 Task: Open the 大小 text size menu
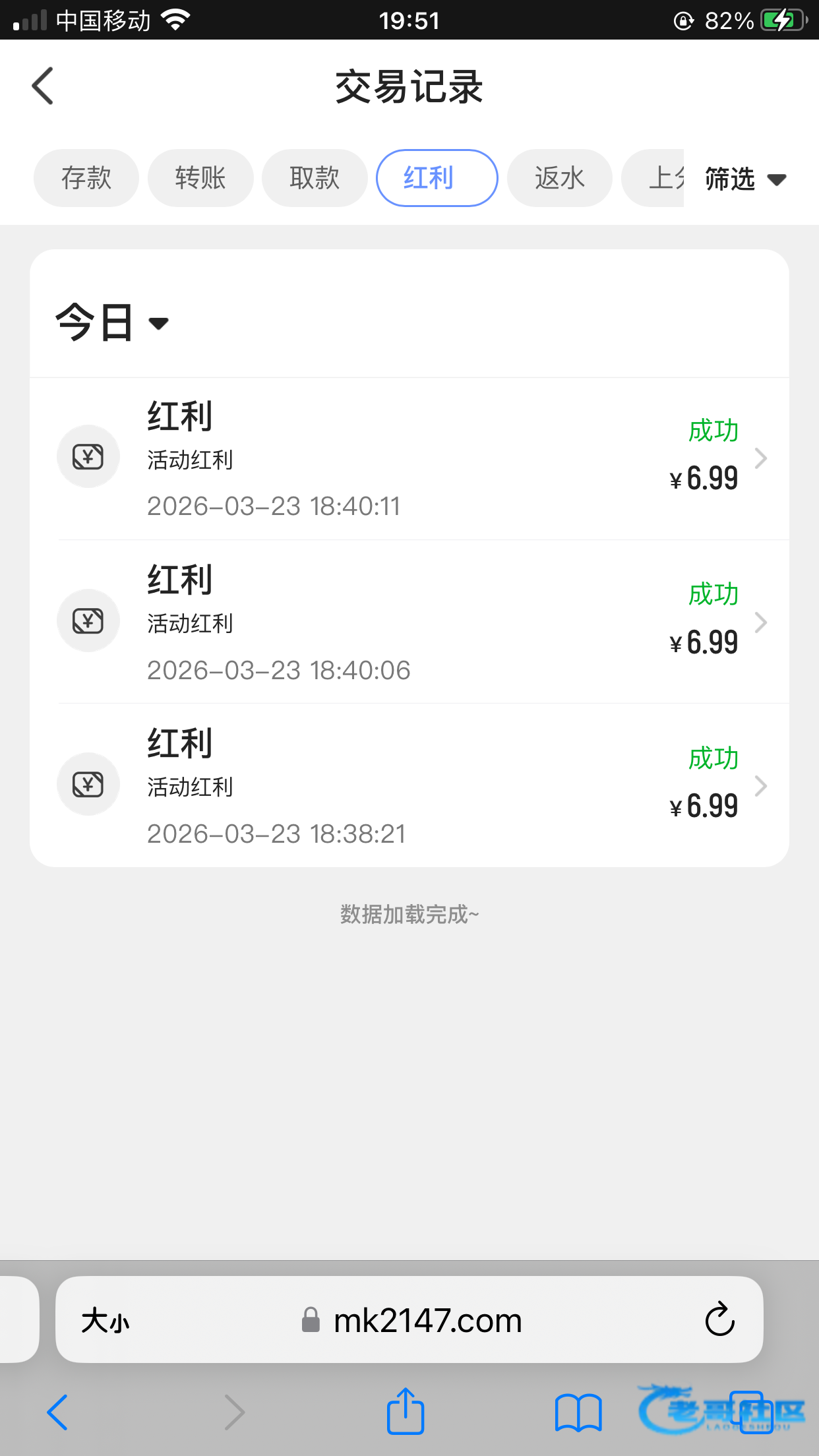click(x=106, y=1321)
